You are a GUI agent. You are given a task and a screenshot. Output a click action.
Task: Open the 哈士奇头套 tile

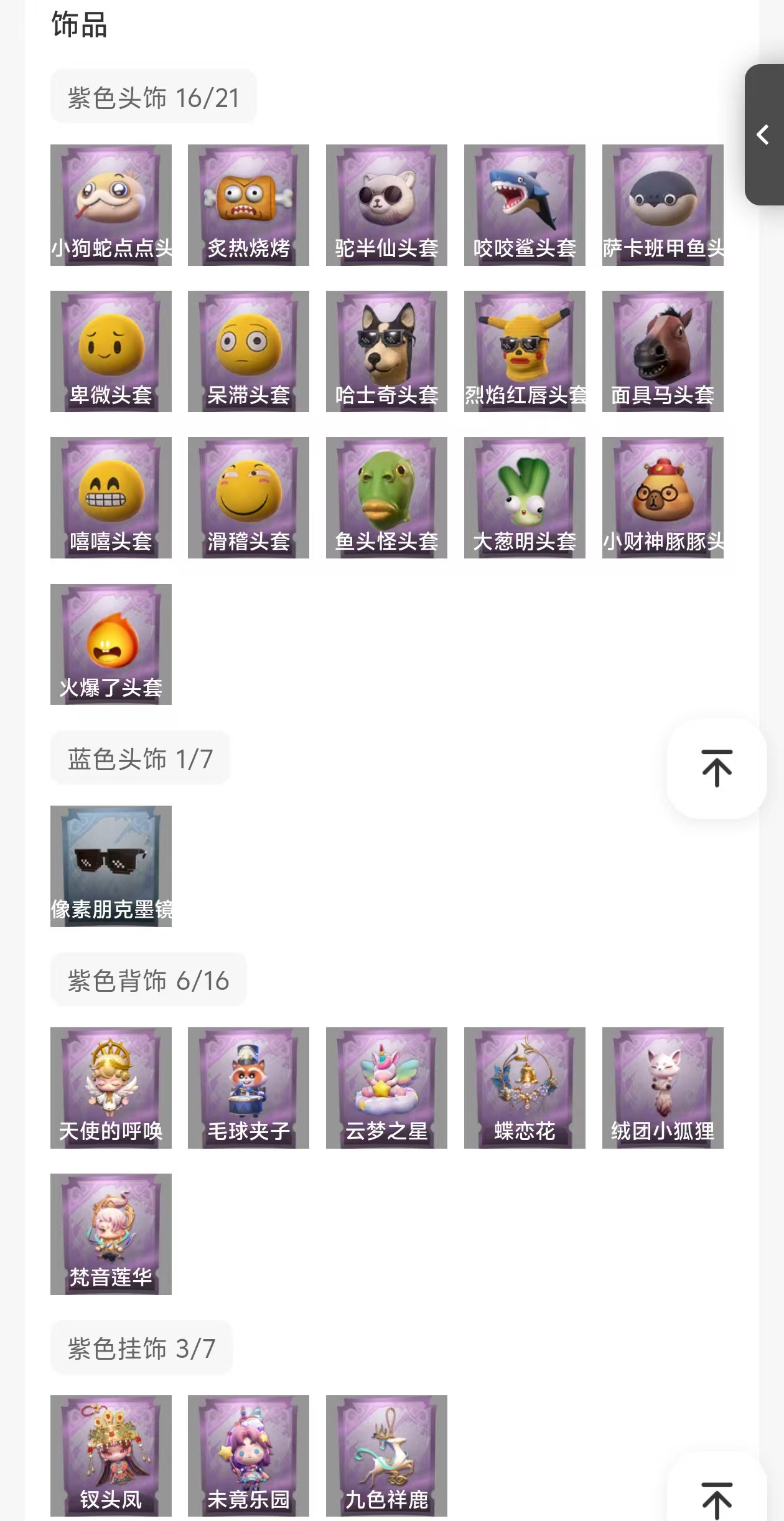click(x=386, y=351)
